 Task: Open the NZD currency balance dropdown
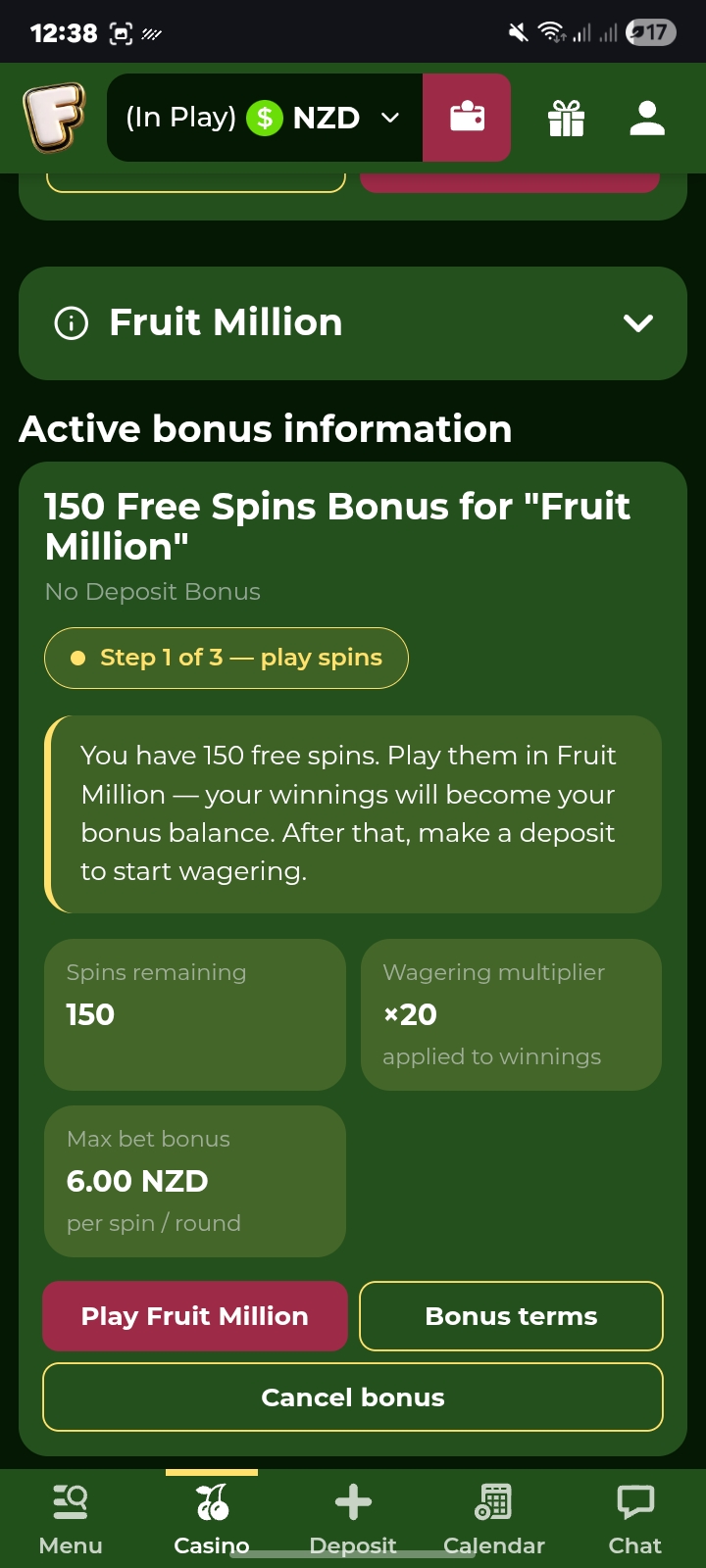tap(265, 118)
